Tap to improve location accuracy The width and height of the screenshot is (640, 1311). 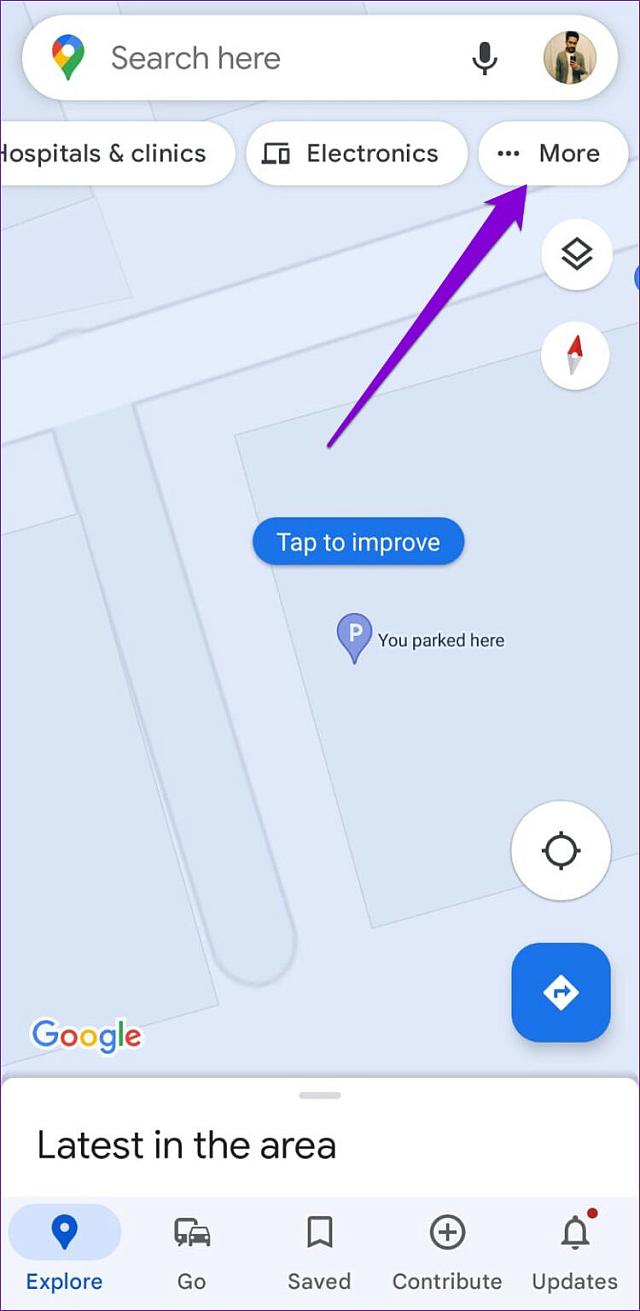[358, 542]
